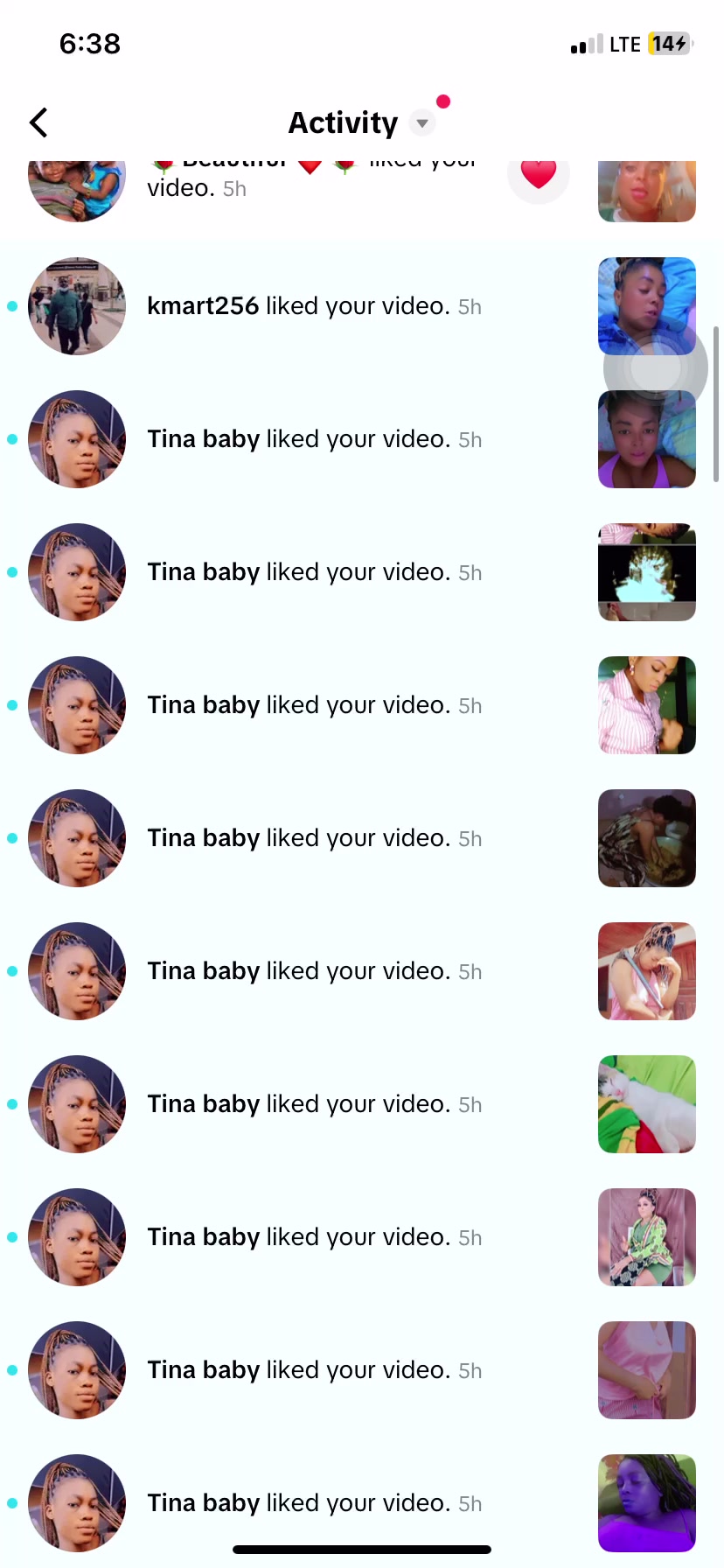
Task: Go back using the top-left arrow
Action: (38, 123)
